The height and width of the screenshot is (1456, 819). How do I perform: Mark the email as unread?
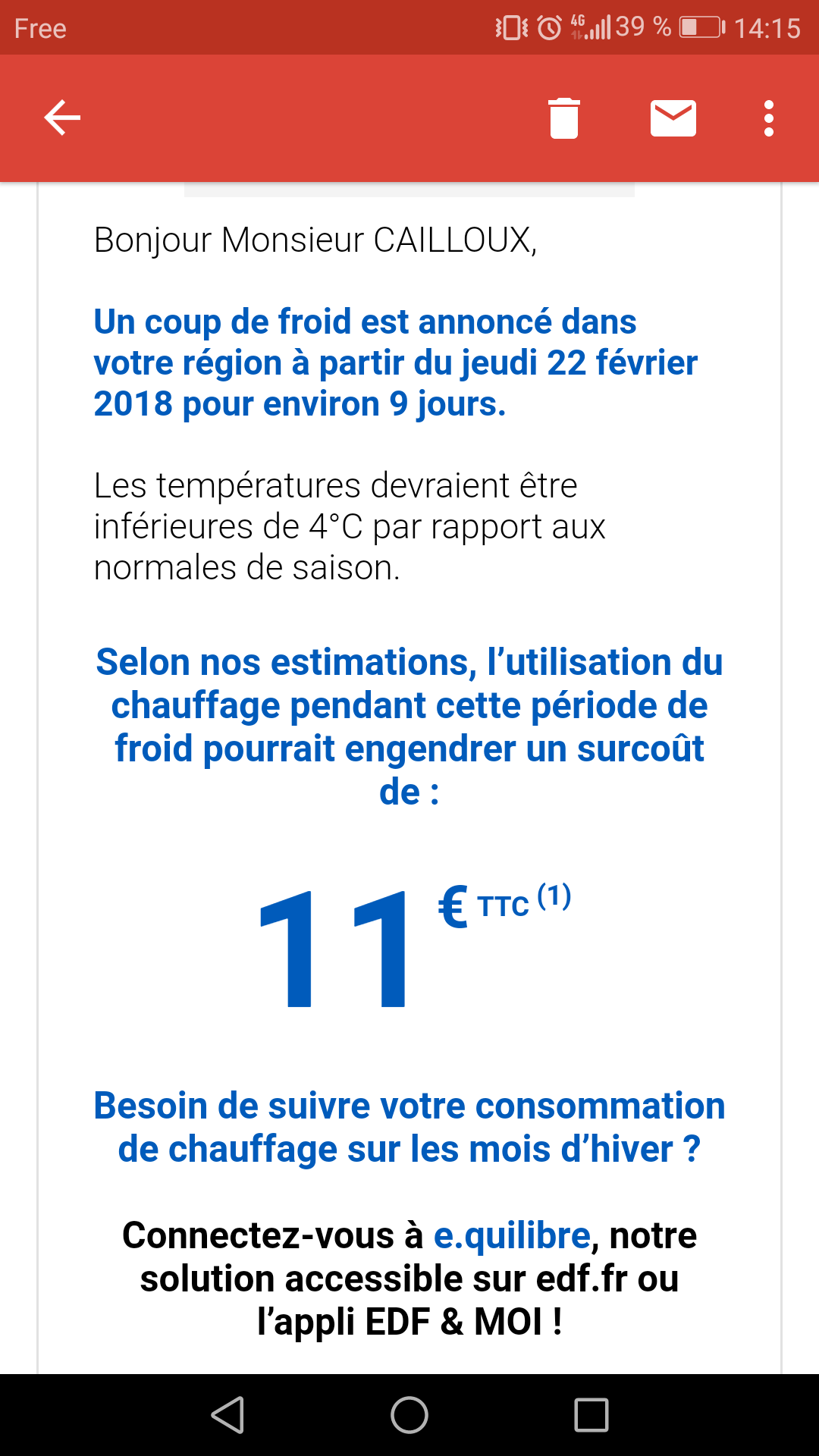(x=673, y=118)
